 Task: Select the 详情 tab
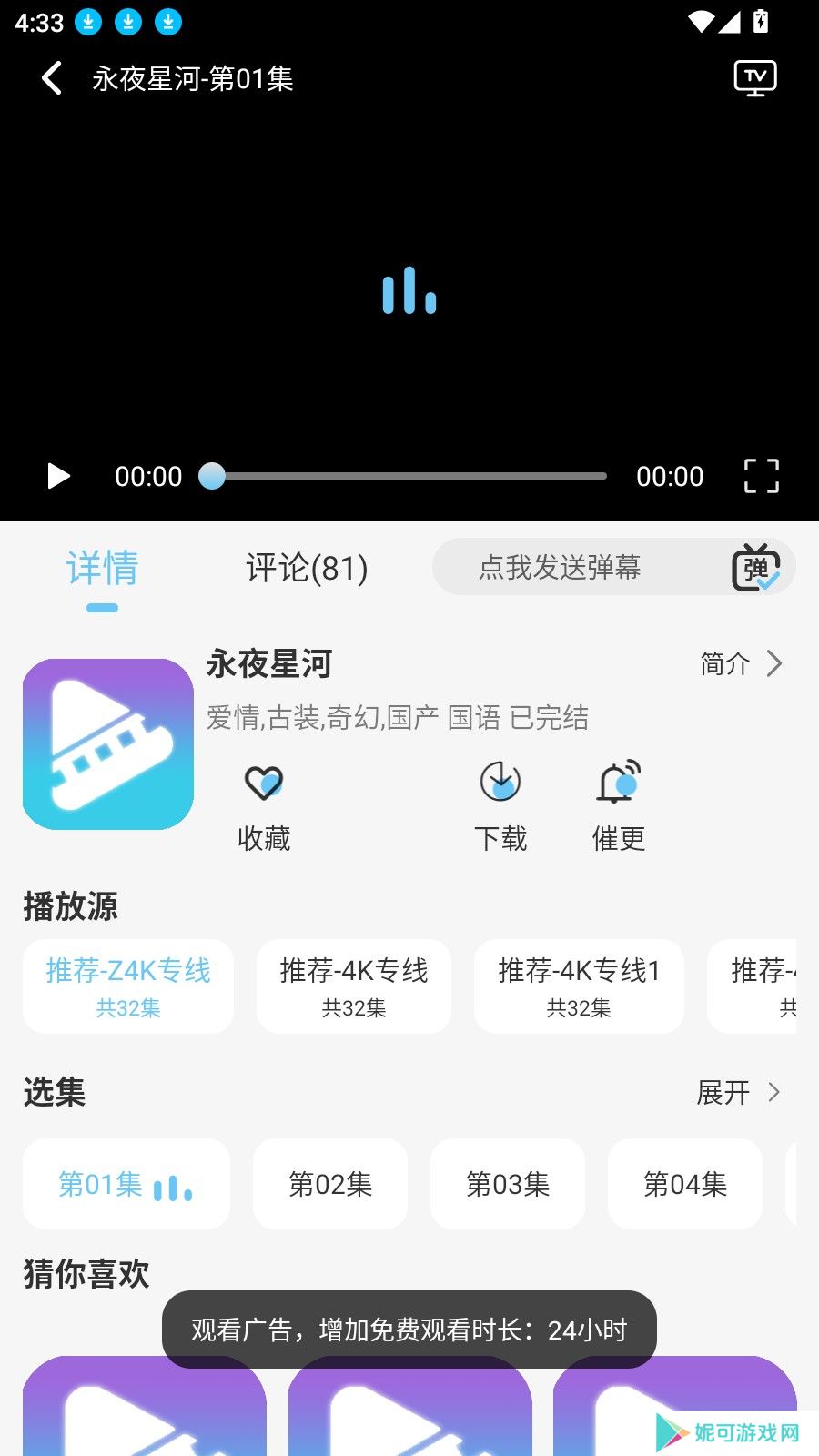102,568
